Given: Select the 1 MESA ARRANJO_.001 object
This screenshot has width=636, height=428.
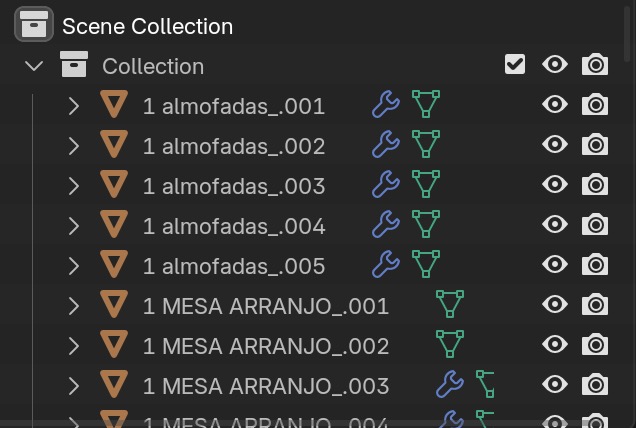Looking at the screenshot, I should [x=265, y=306].
